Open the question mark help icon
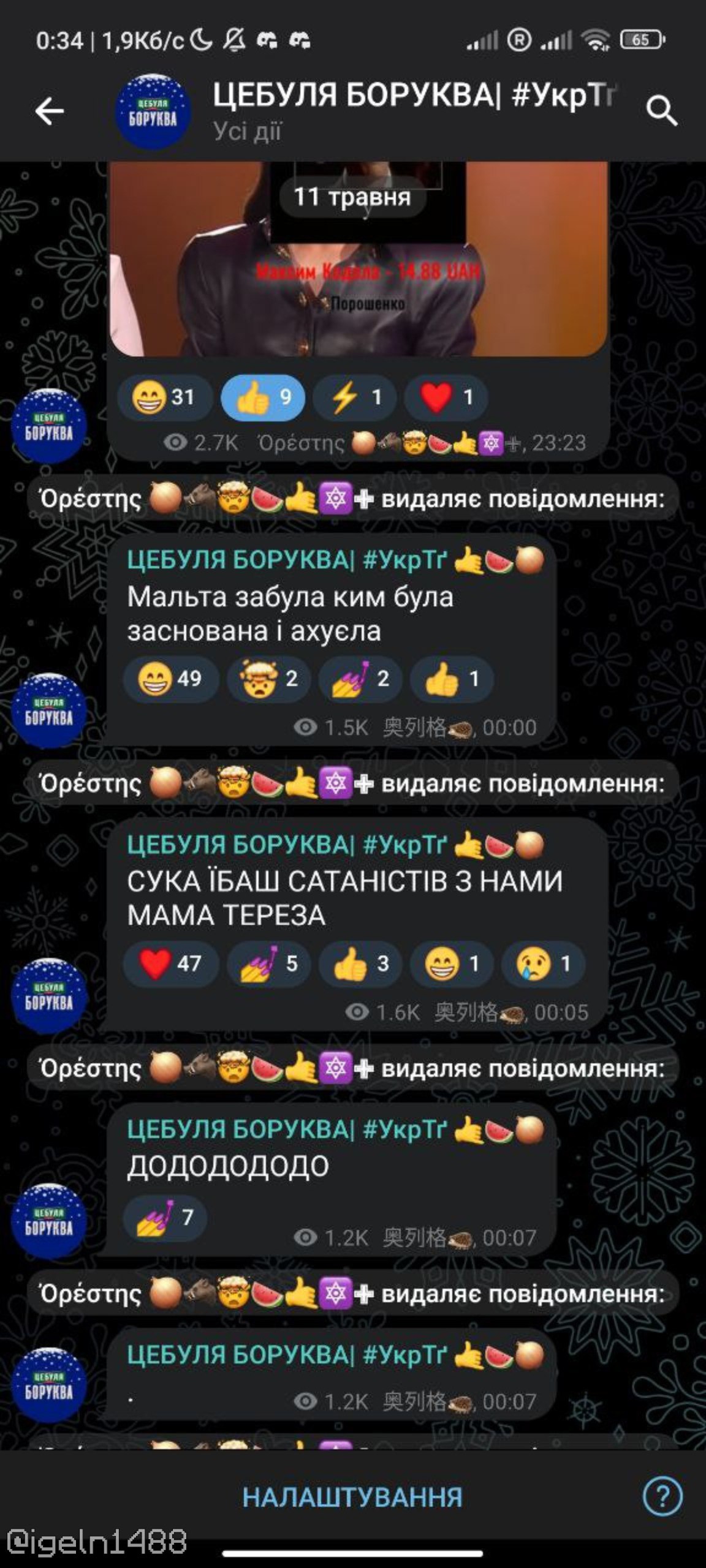This screenshot has width=706, height=1568. (662, 1496)
